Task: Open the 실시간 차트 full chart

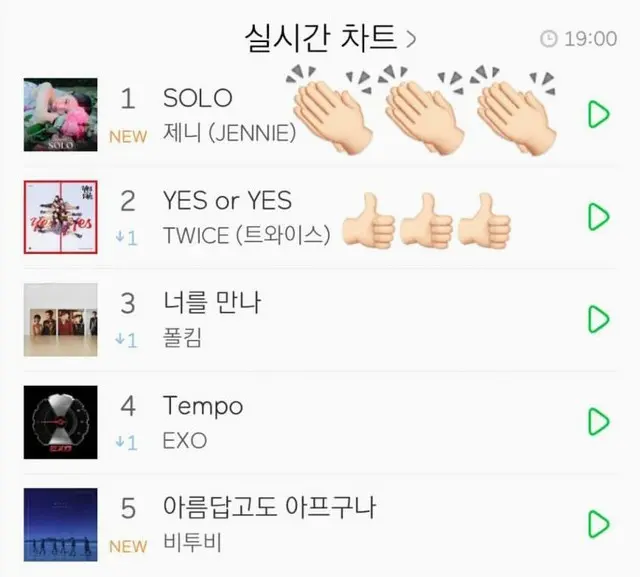Action: tap(331, 38)
